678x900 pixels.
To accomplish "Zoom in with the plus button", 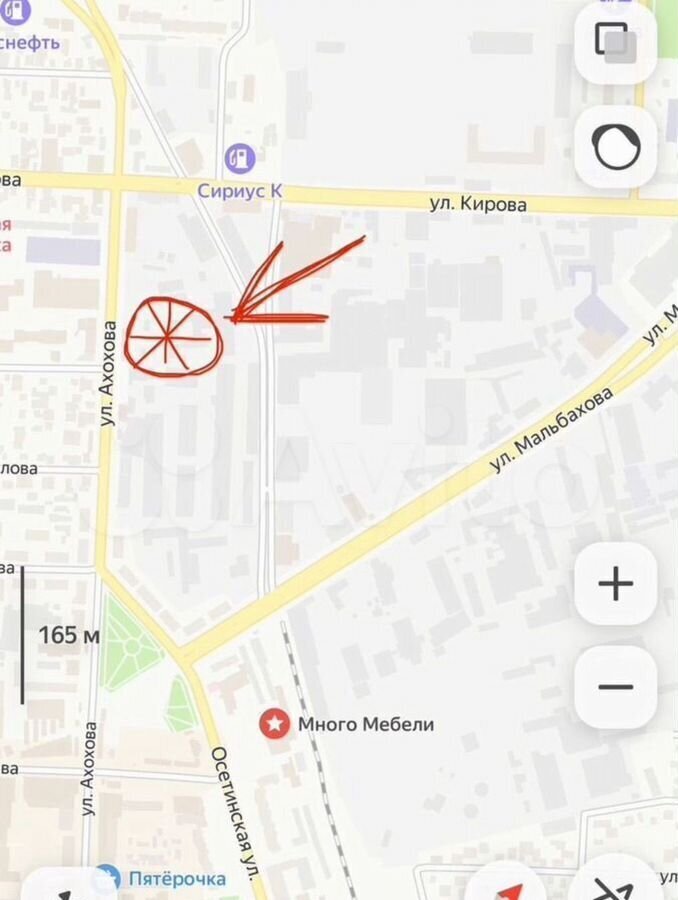I will click(x=615, y=584).
